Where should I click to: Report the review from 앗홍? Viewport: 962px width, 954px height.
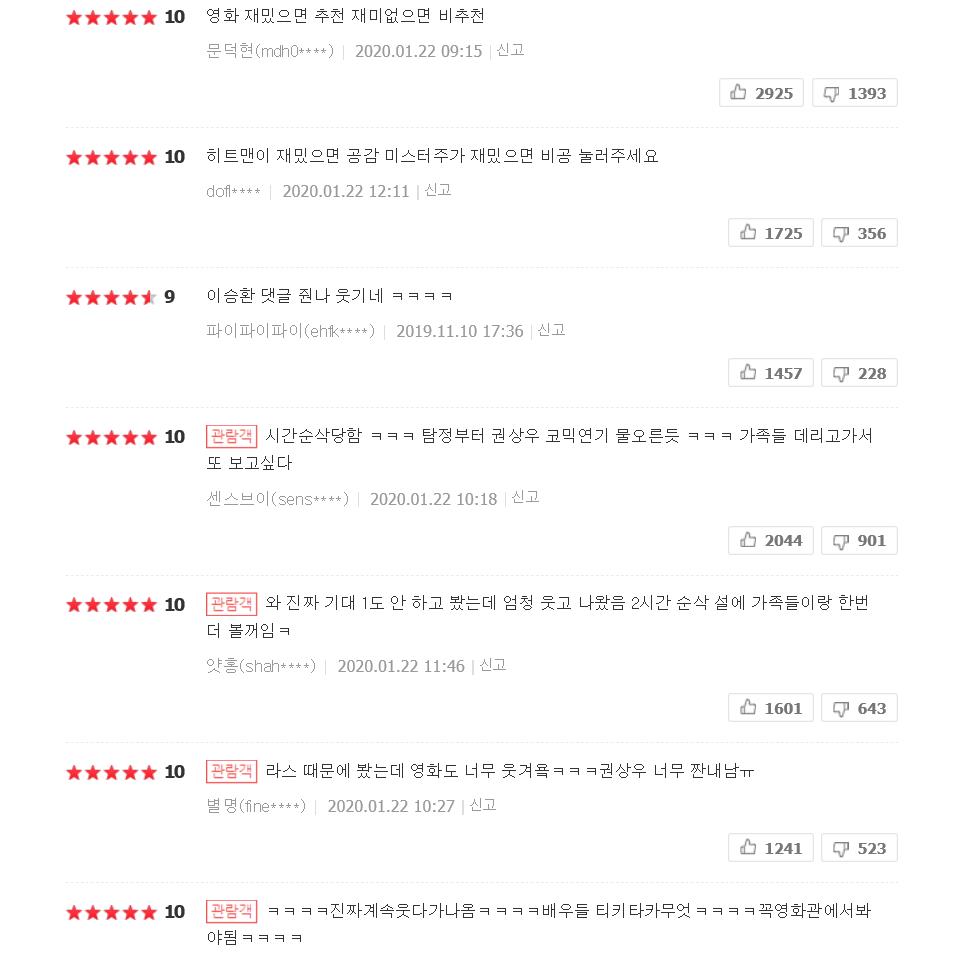[x=493, y=665]
